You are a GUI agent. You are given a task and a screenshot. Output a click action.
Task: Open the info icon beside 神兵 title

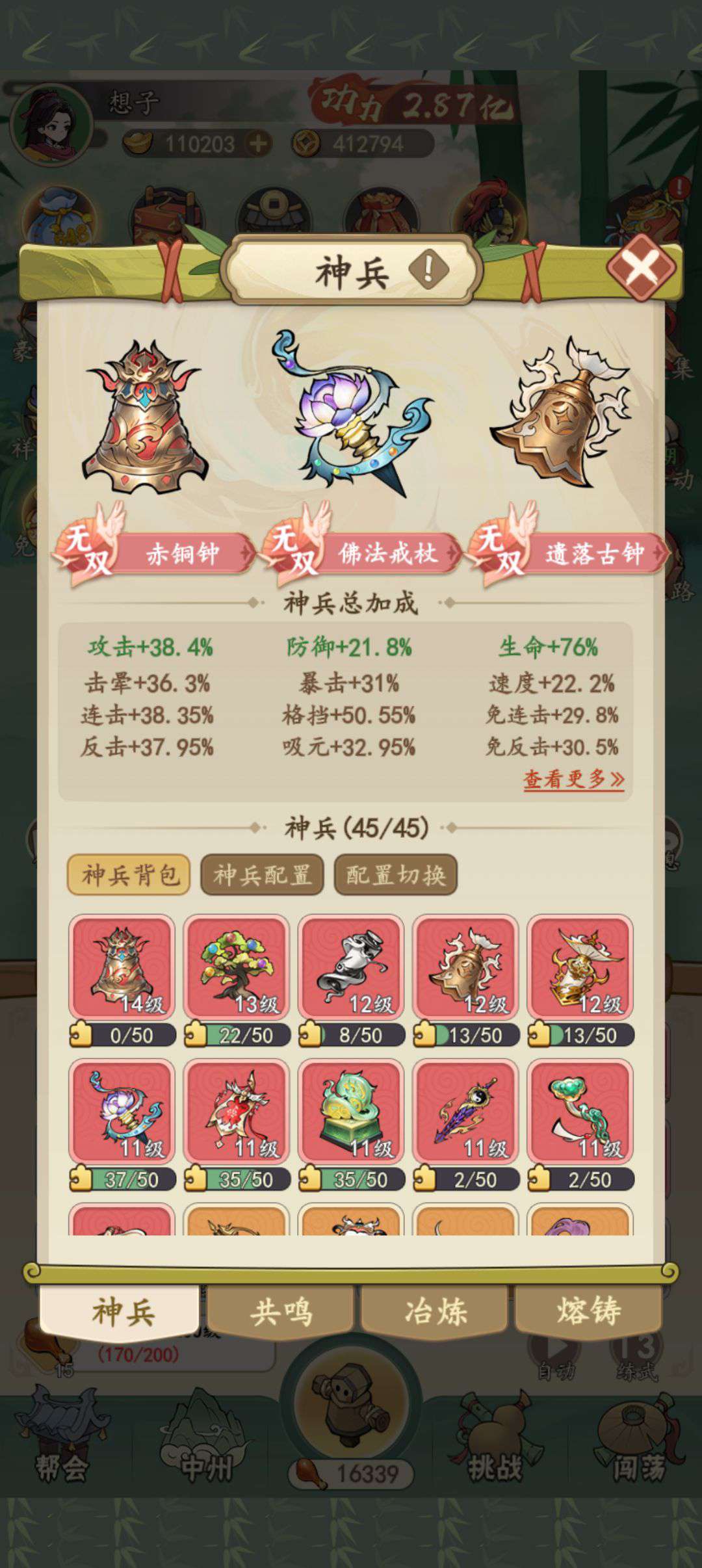point(428,268)
